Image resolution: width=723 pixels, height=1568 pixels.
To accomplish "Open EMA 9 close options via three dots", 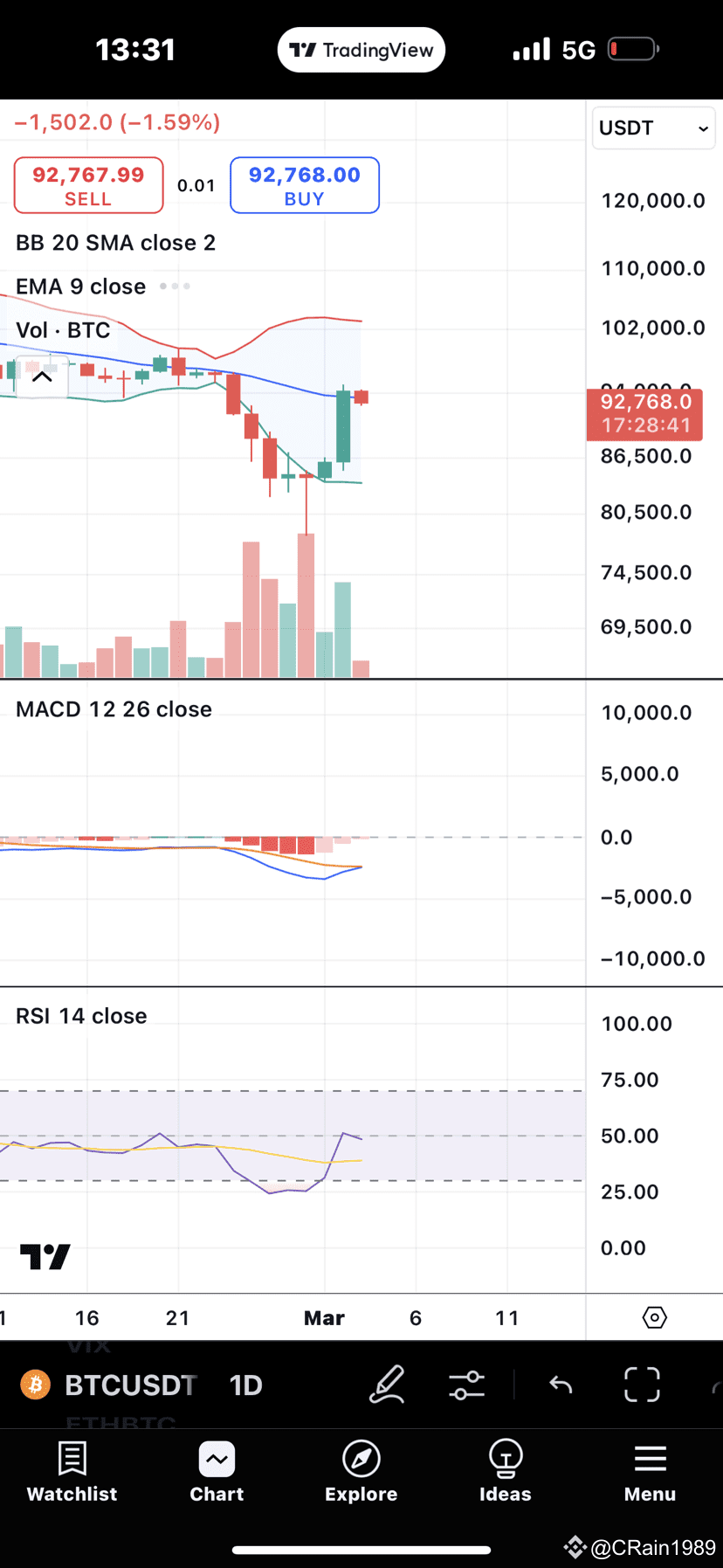I will 174,286.
